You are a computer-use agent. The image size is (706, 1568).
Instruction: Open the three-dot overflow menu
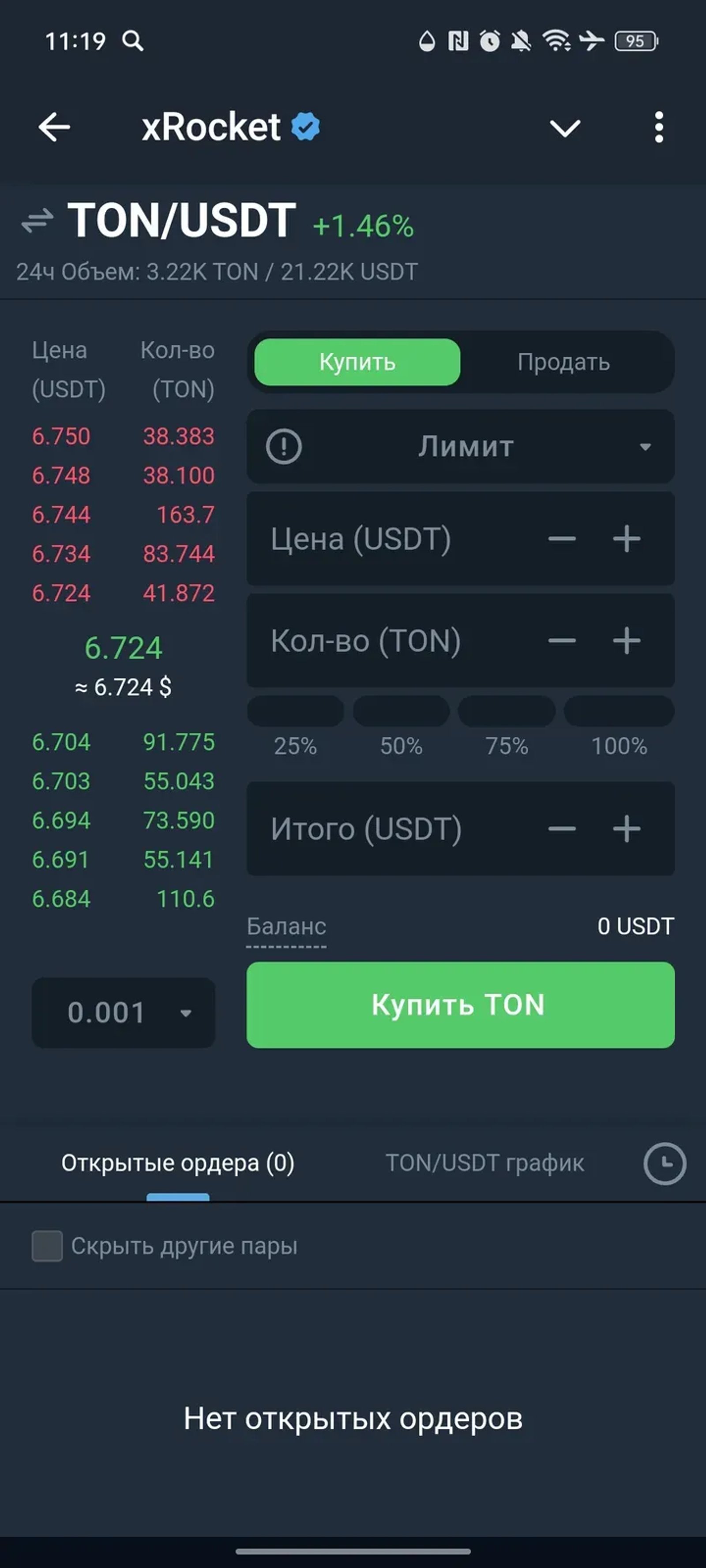[659, 127]
